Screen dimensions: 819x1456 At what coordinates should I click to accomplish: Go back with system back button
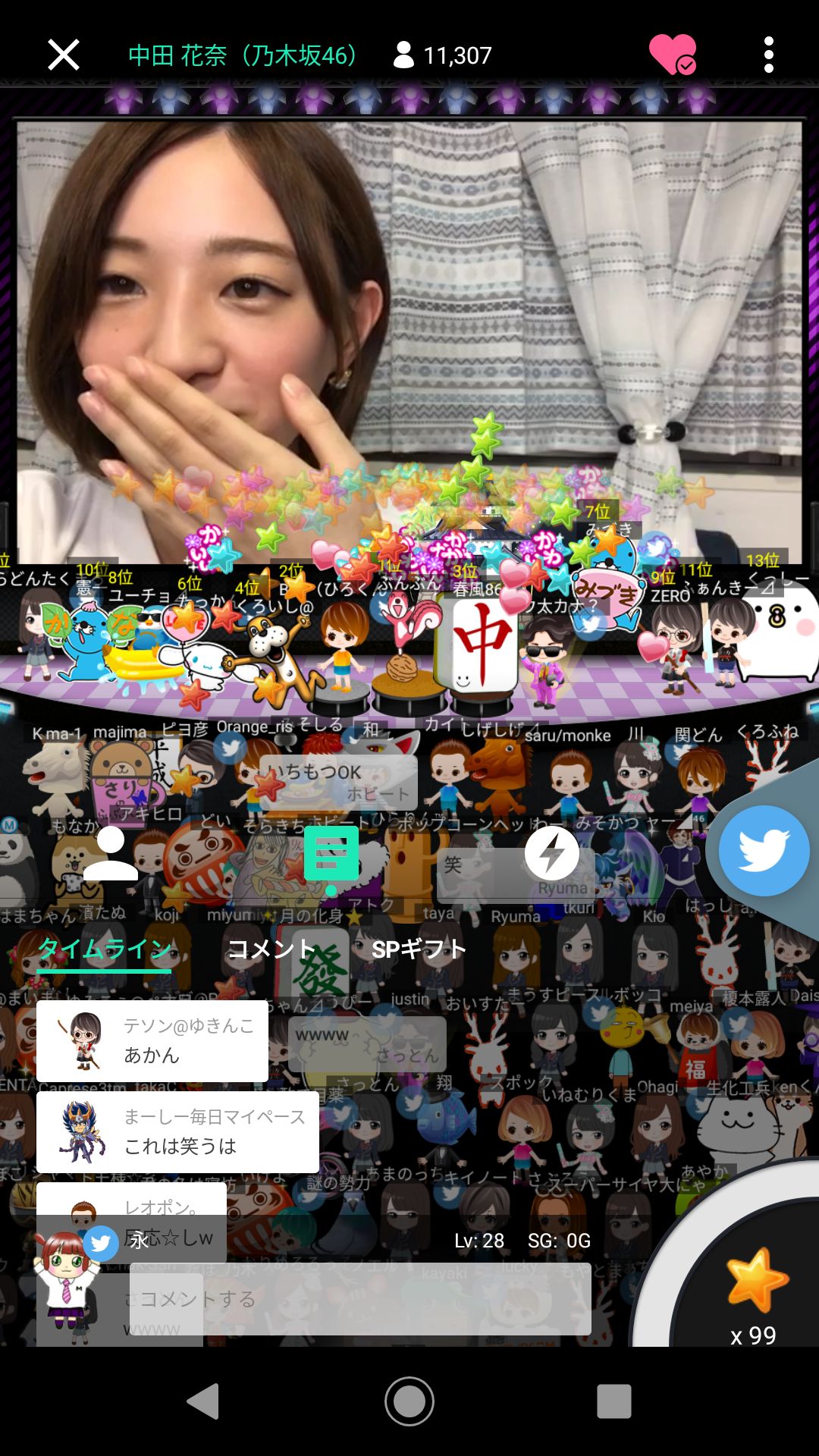tap(203, 1401)
